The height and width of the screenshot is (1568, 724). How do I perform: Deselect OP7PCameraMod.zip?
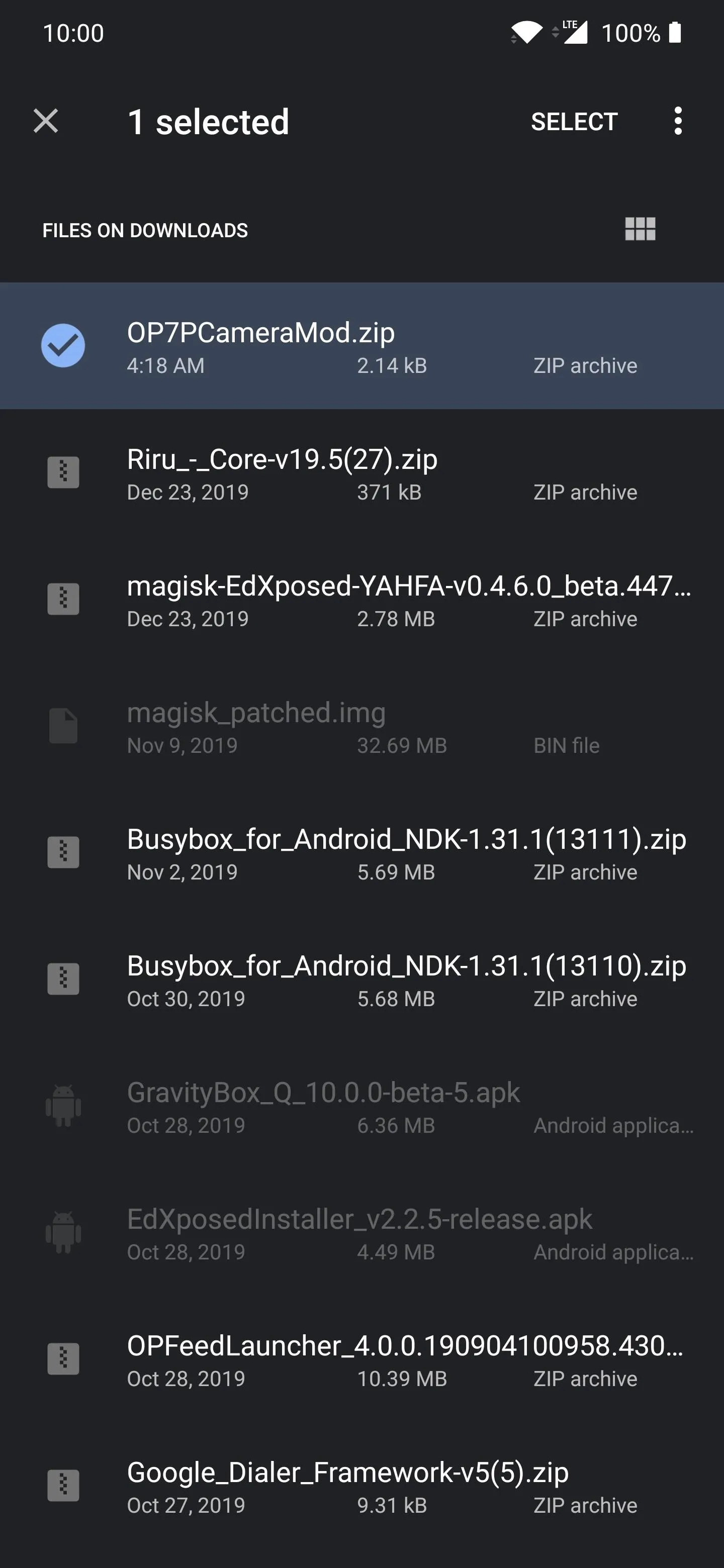361,346
